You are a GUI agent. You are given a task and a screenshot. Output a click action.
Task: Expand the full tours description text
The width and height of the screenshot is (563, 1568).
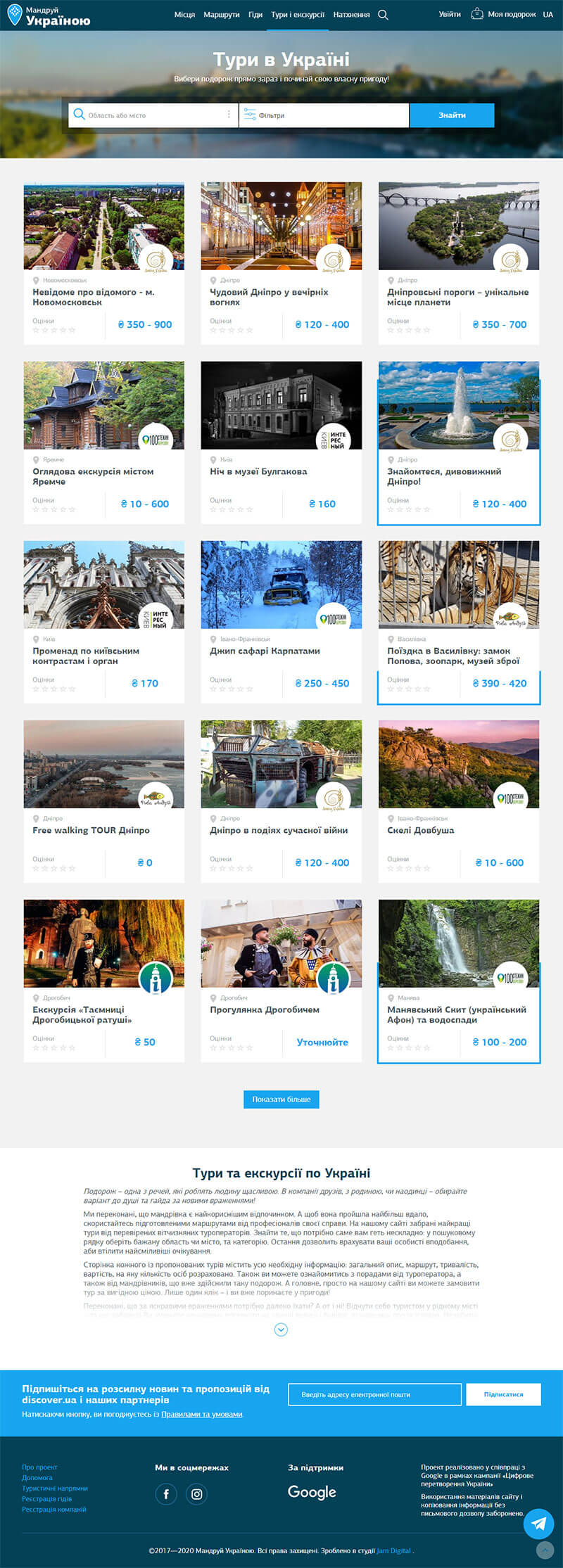click(x=281, y=1330)
